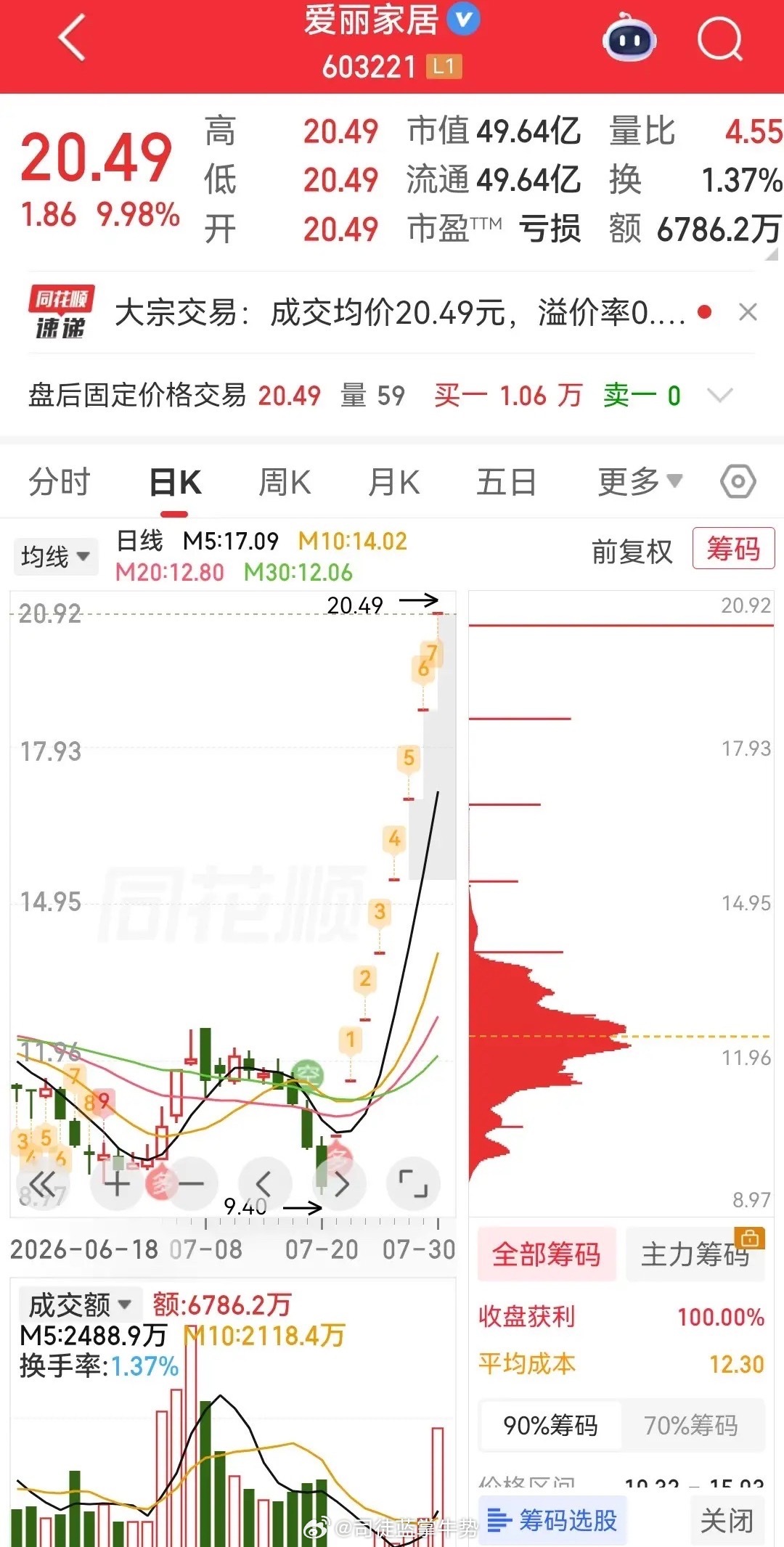Select the 主力筹码 tab
Viewport: 784px width, 1547px height.
[695, 1254]
